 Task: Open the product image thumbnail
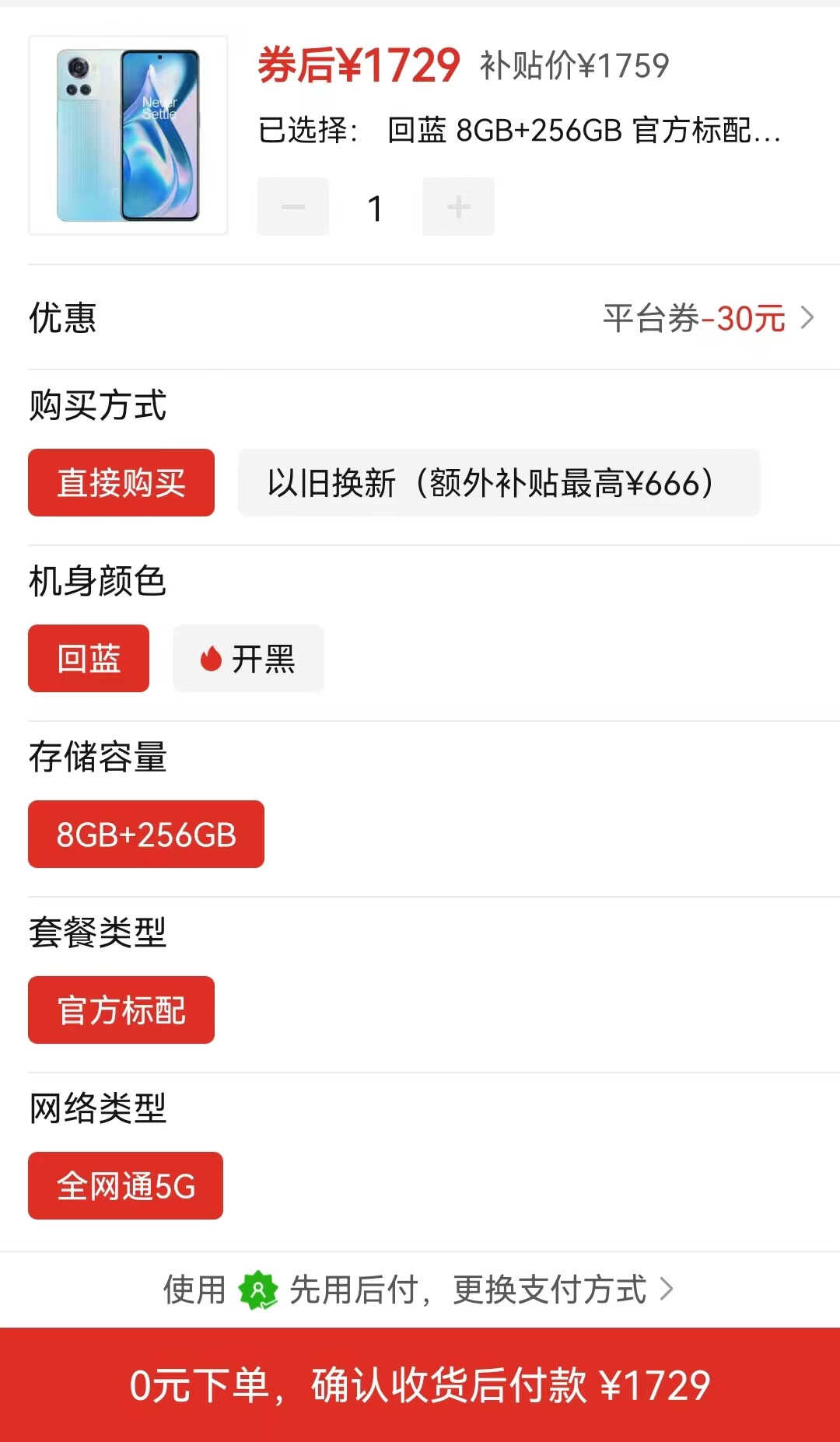click(128, 135)
